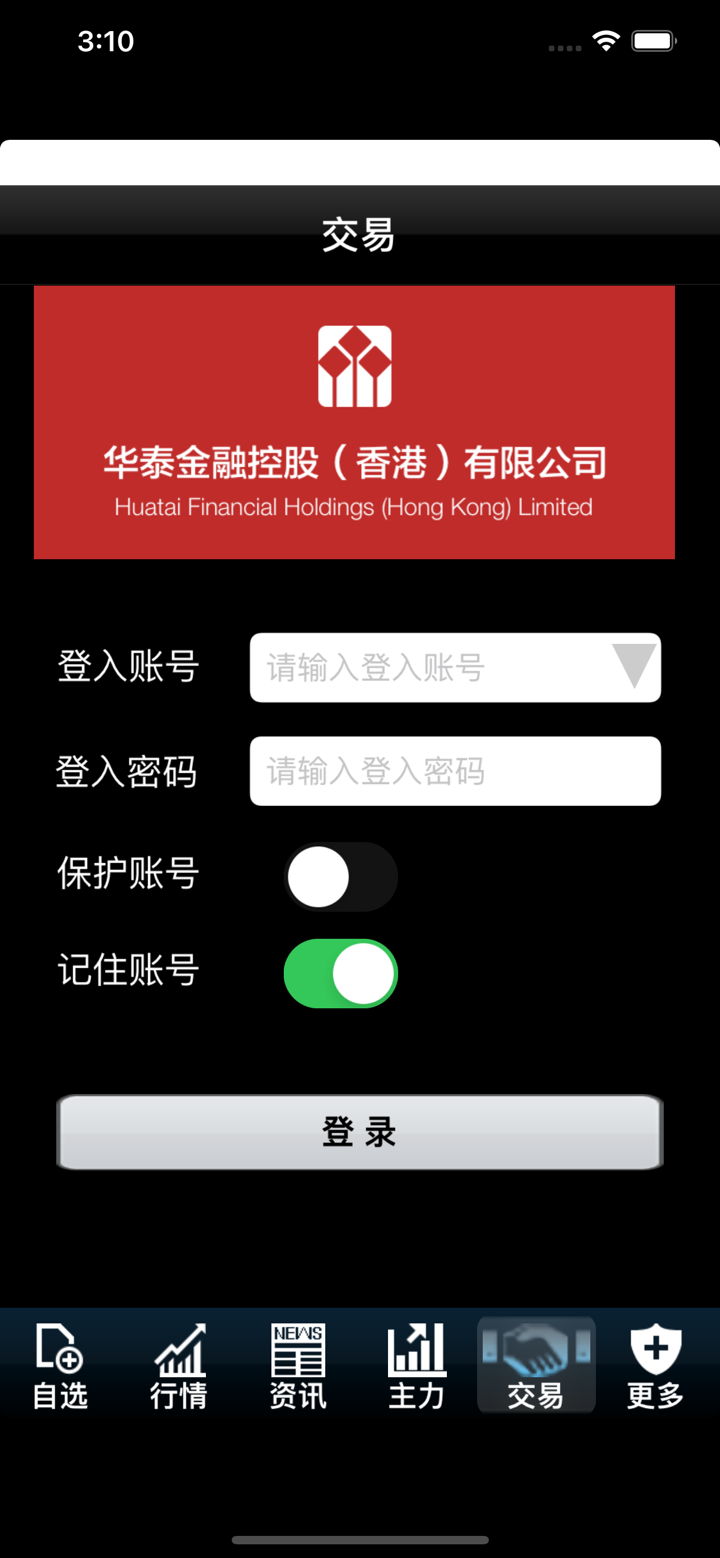The width and height of the screenshot is (720, 1558).
Task: Expand the account dropdown arrow
Action: 634,666
